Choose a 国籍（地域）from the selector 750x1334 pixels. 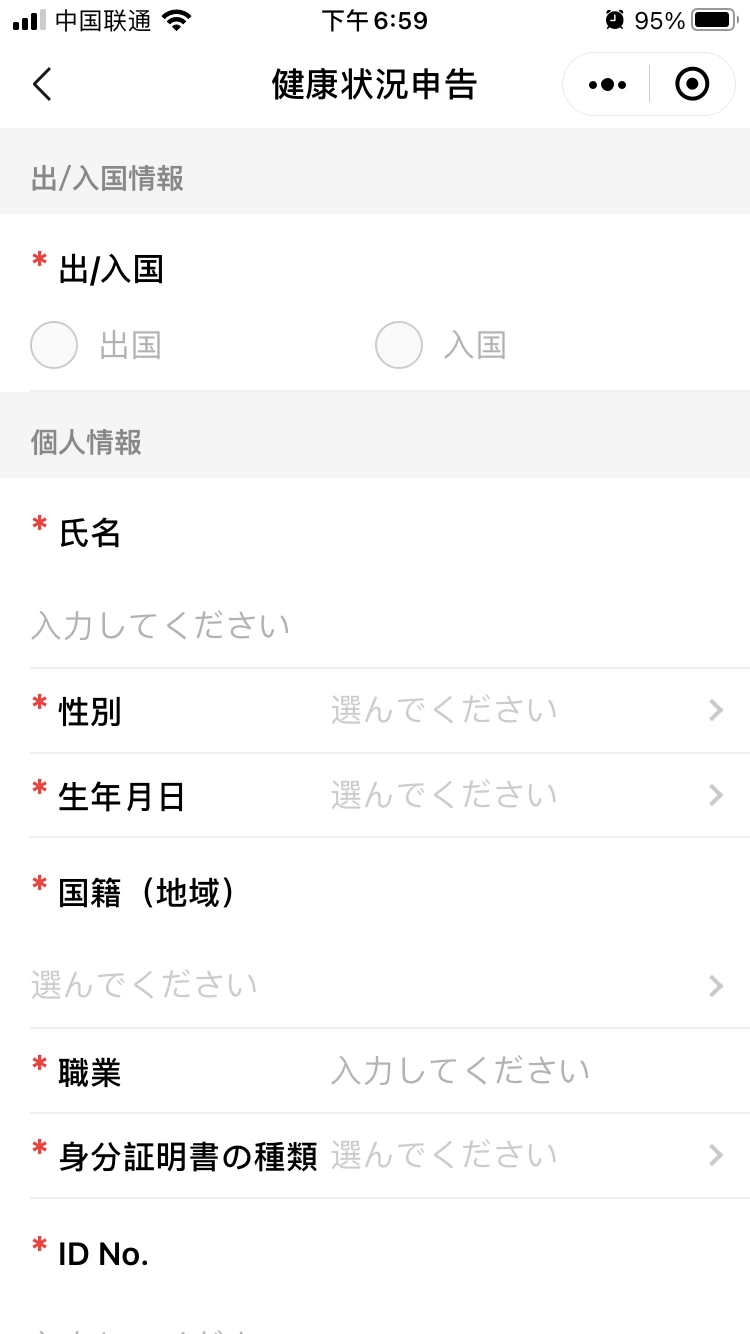pos(390,986)
